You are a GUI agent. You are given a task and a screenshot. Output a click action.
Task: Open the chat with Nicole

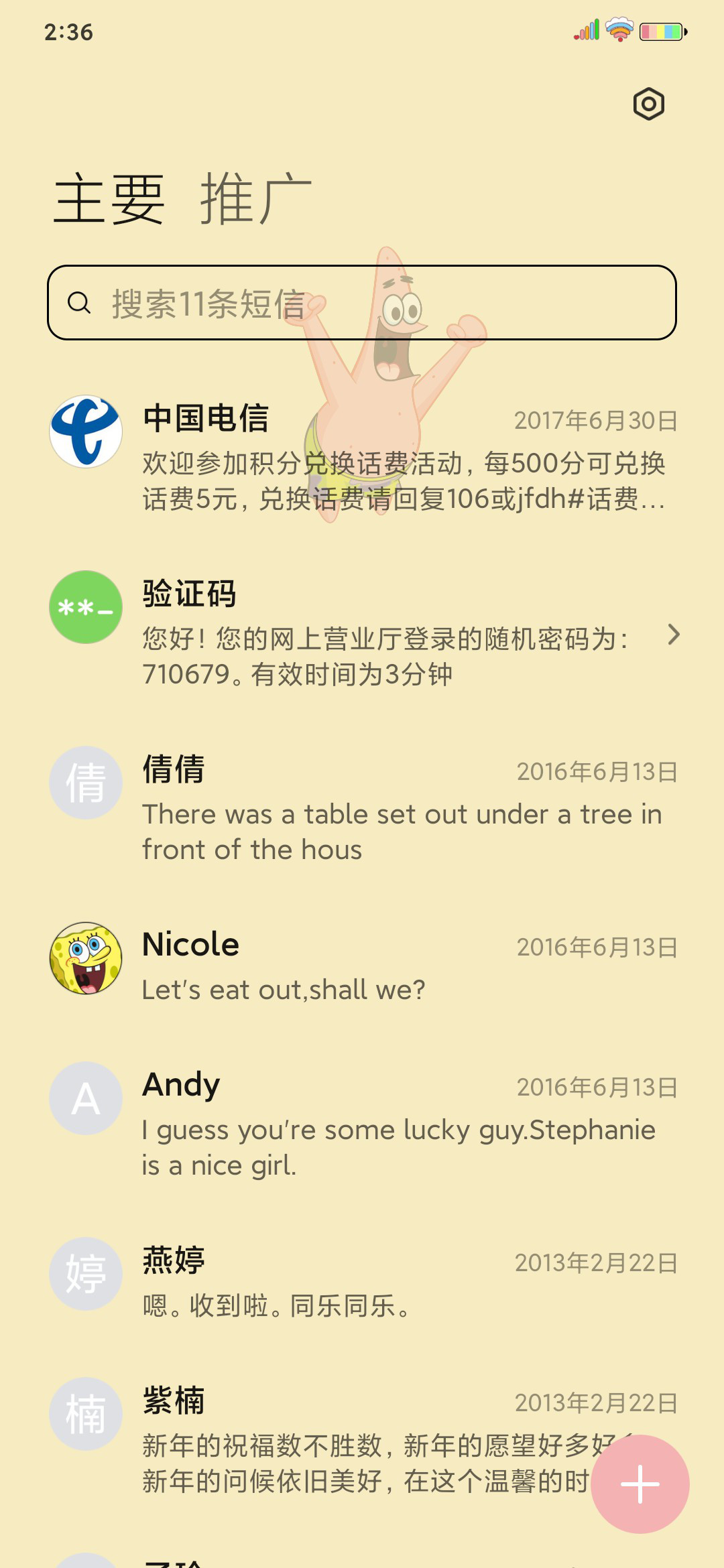pos(362,965)
